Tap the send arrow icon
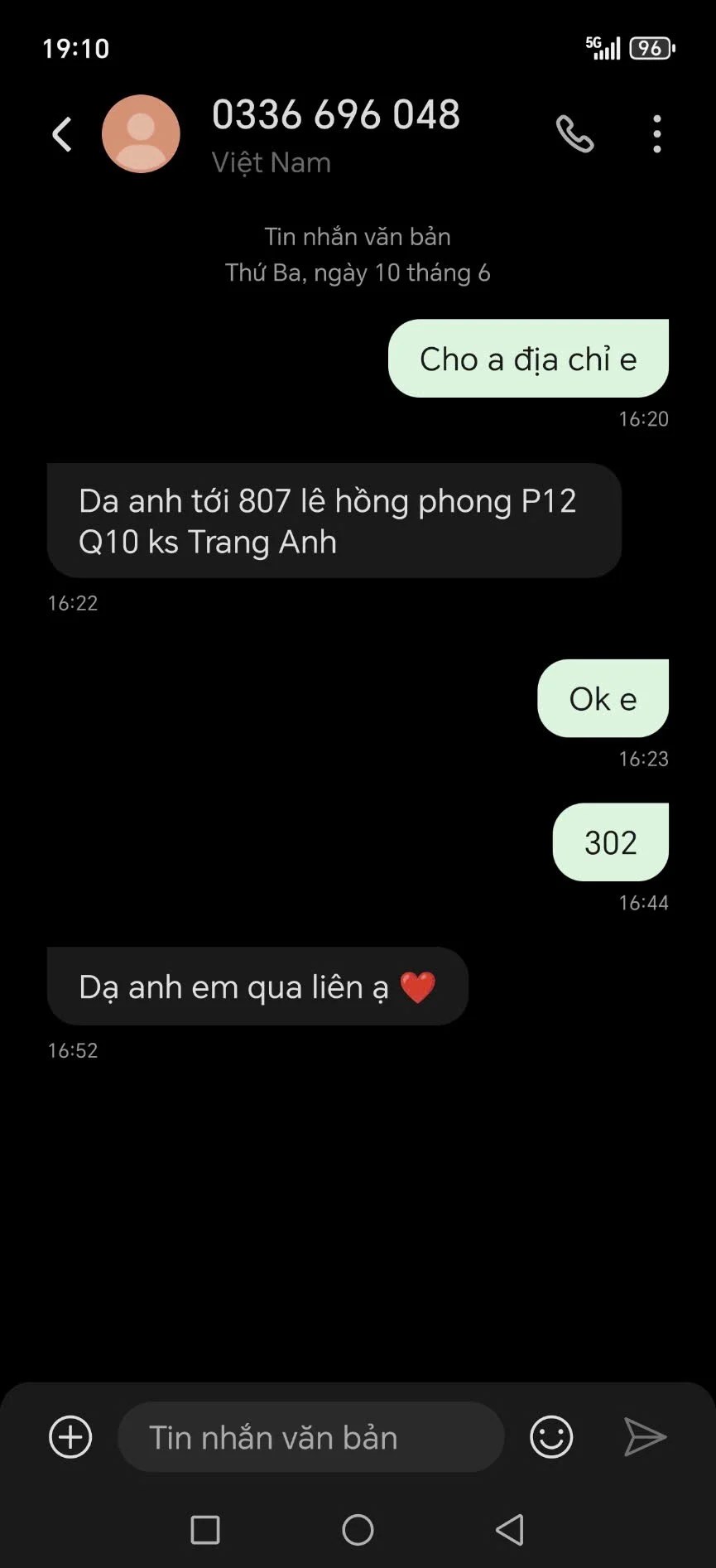The height and width of the screenshot is (1568, 716). pos(645,1437)
